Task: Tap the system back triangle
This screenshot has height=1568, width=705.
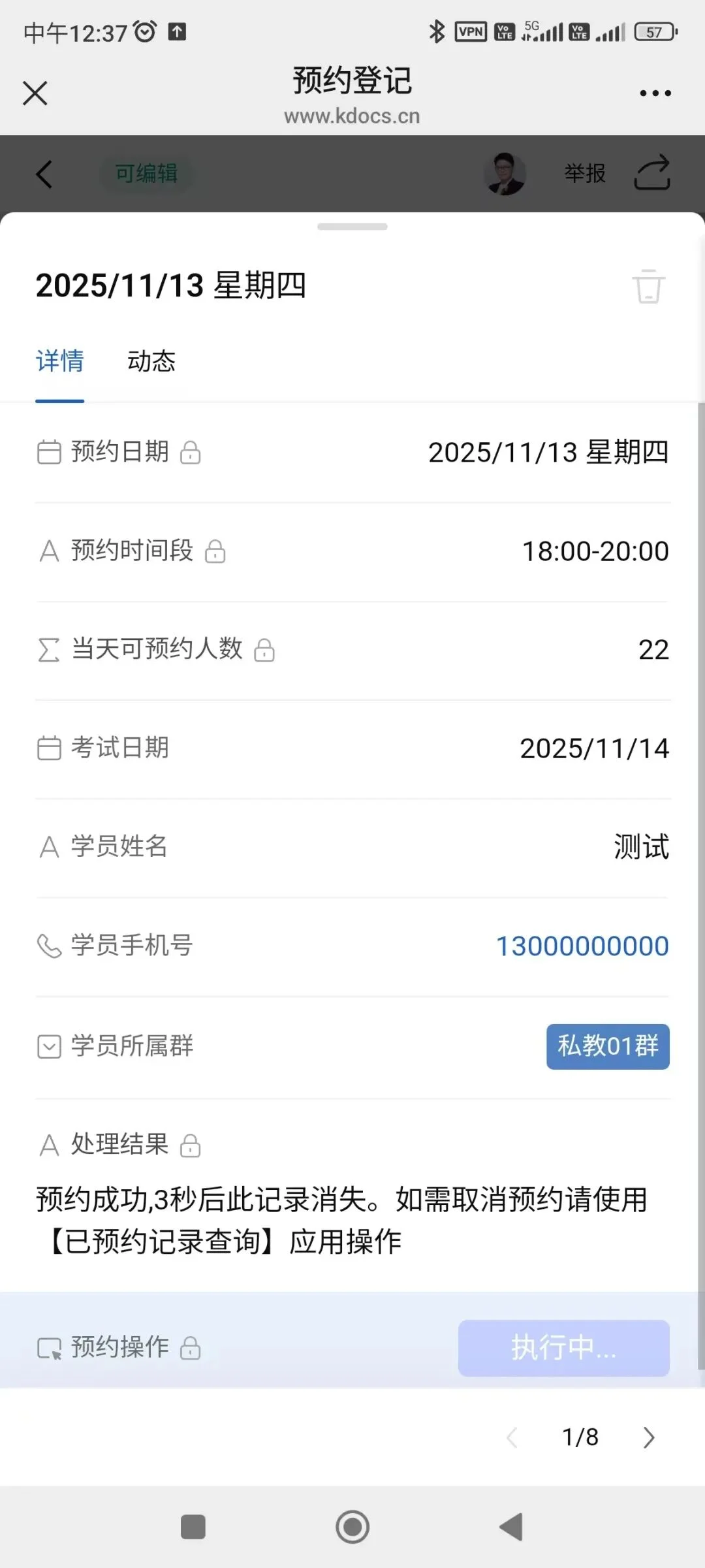Action: point(511,1527)
